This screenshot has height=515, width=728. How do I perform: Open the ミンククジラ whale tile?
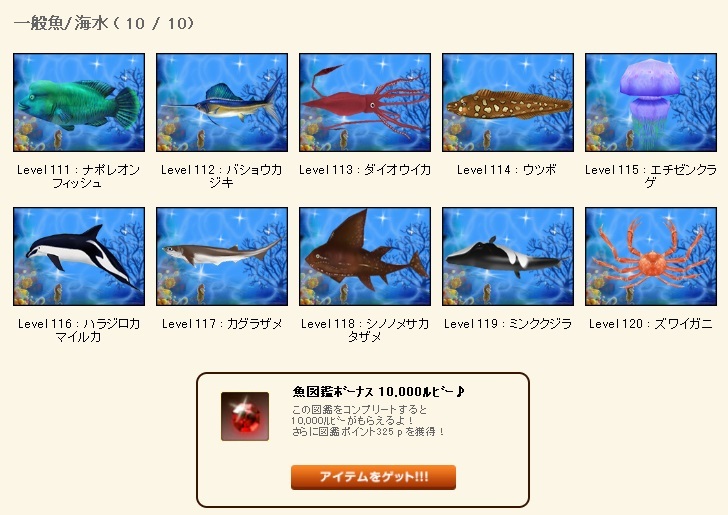click(508, 256)
